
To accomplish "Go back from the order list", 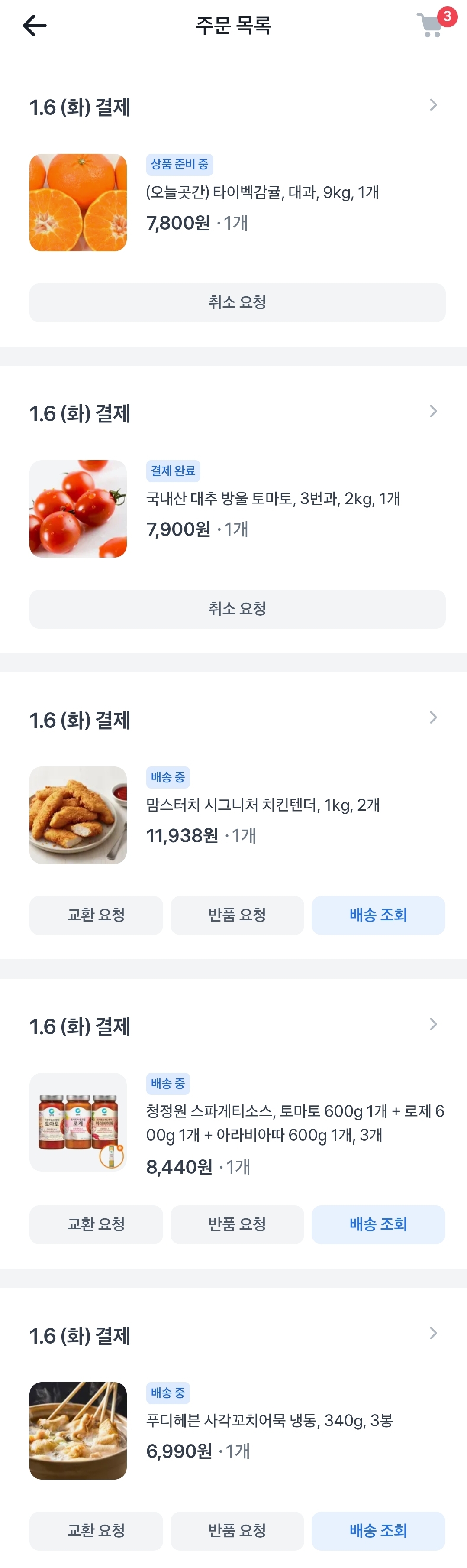I will pyautogui.click(x=35, y=26).
